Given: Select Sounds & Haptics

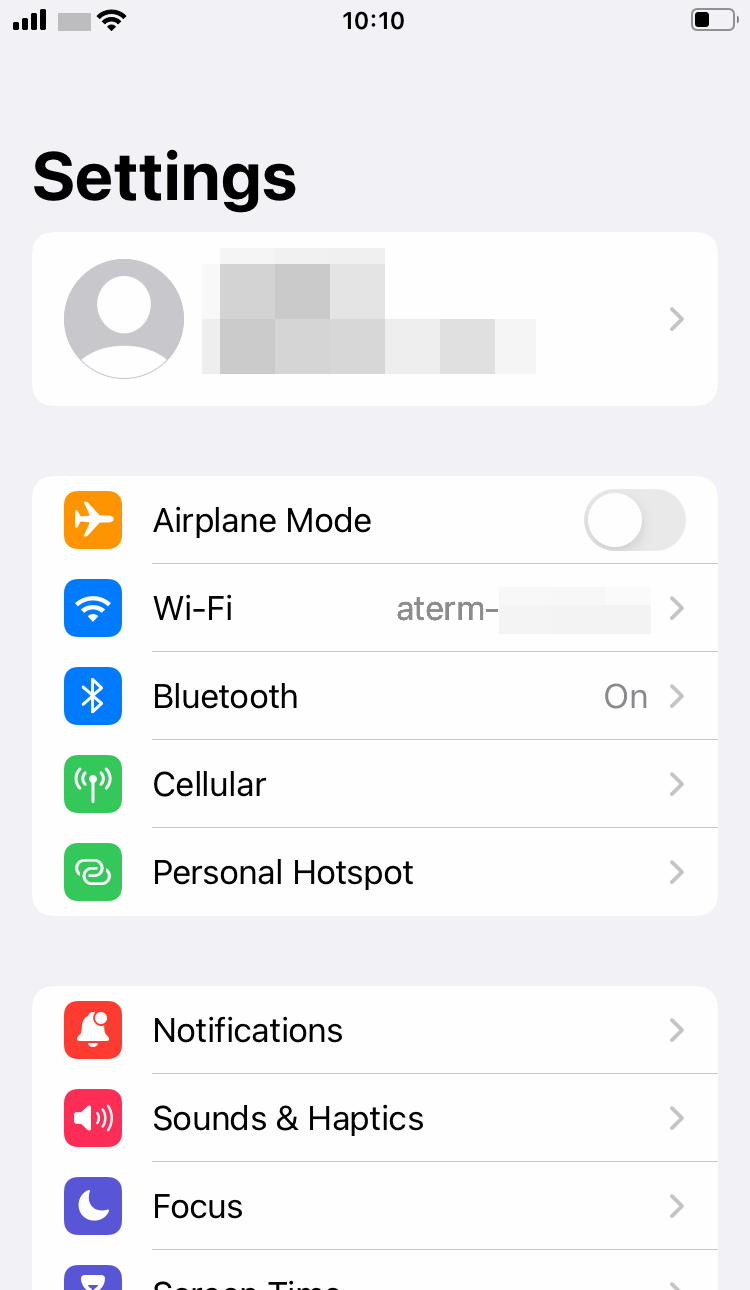Looking at the screenshot, I should click(x=375, y=1118).
